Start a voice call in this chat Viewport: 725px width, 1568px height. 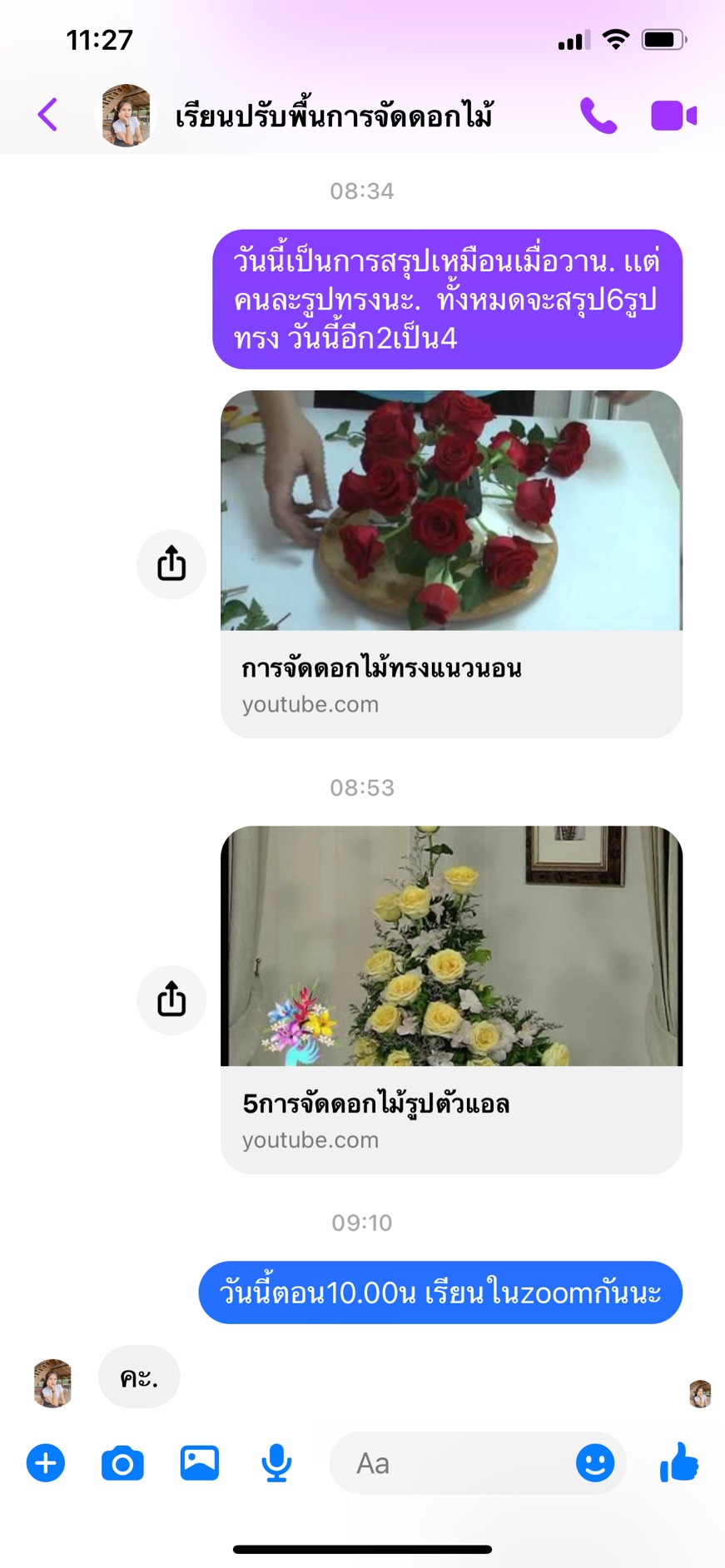pos(598,116)
